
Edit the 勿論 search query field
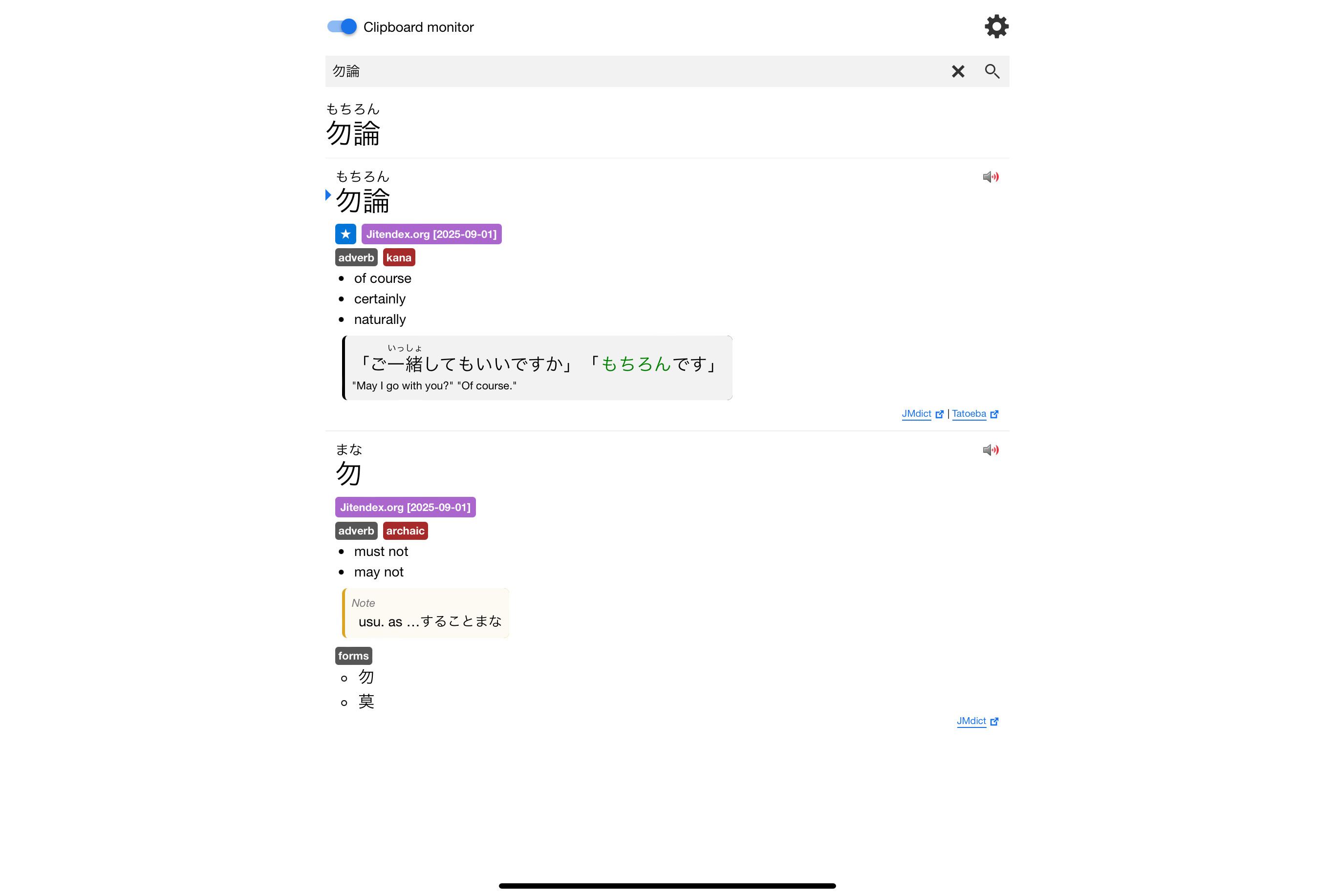click(x=628, y=71)
